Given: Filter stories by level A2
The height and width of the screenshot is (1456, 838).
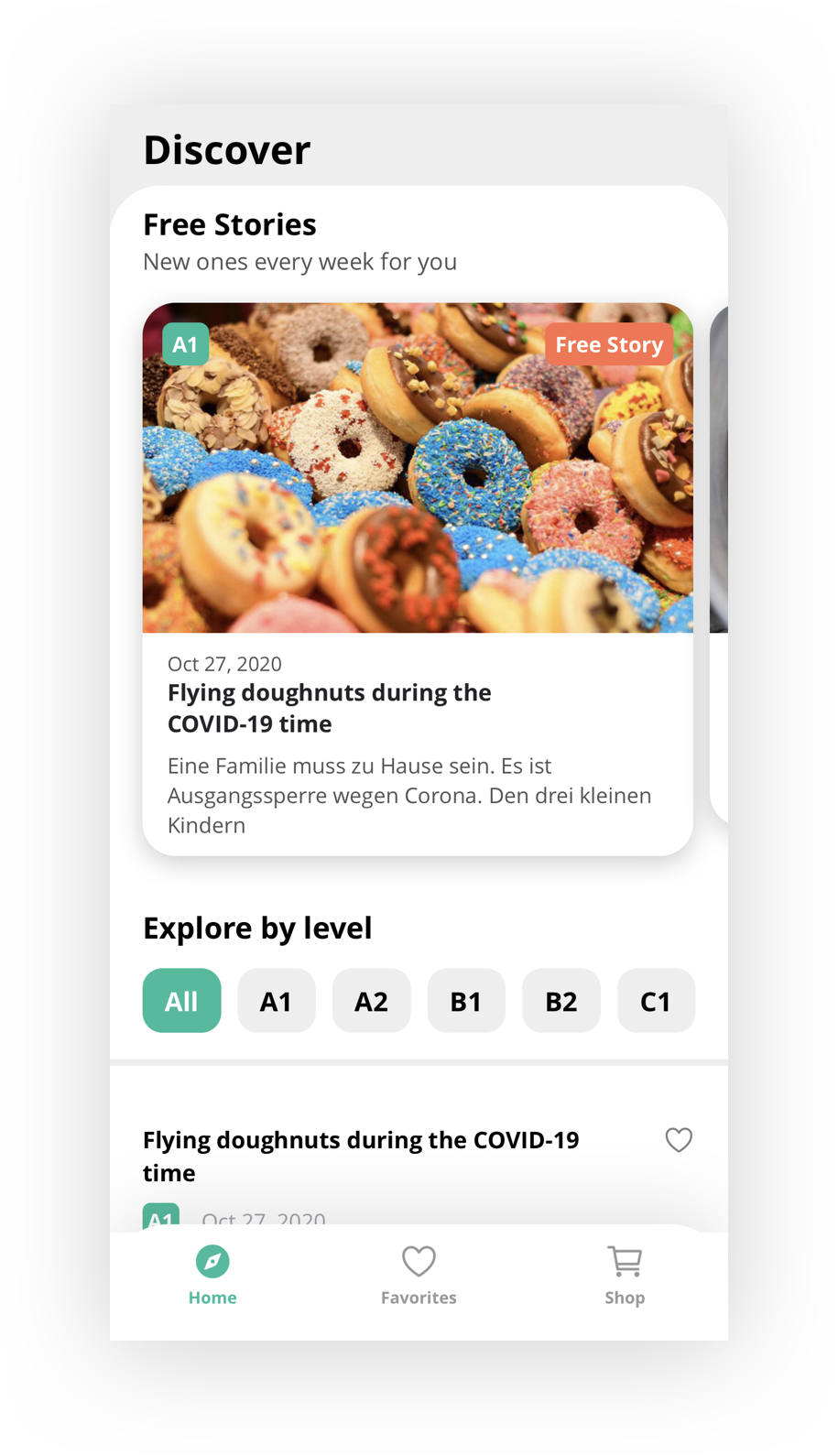Looking at the screenshot, I should tap(371, 1001).
